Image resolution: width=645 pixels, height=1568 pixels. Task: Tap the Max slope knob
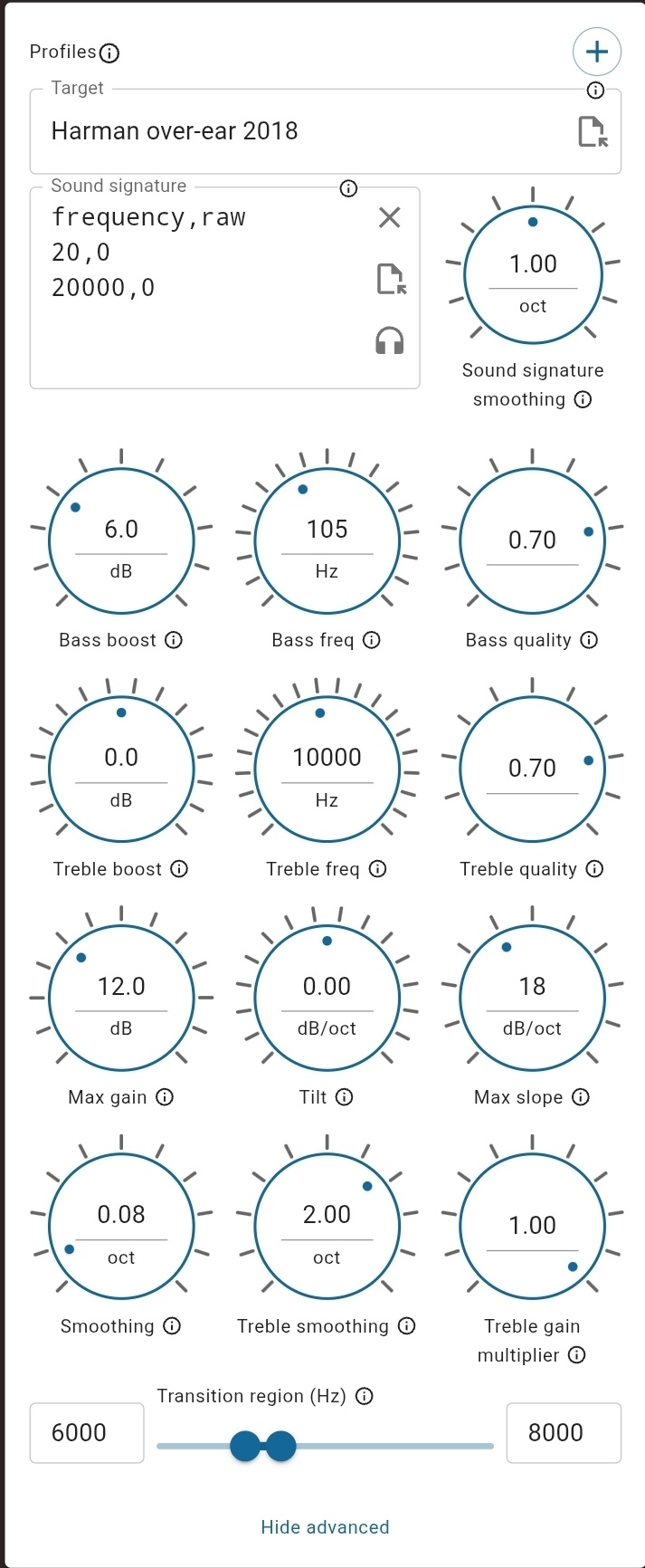(532, 998)
